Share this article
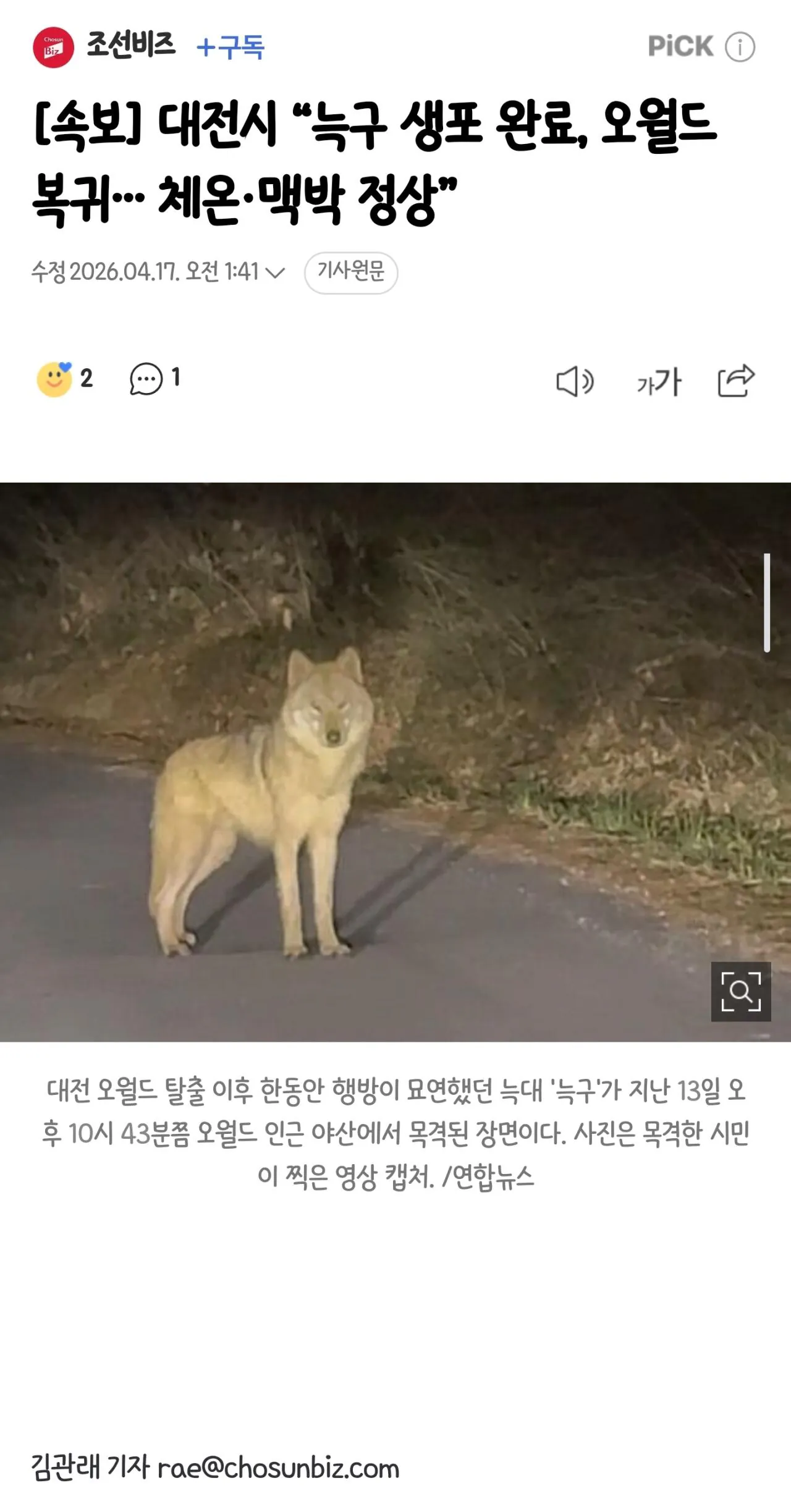The width and height of the screenshot is (791, 1512). pos(736,381)
